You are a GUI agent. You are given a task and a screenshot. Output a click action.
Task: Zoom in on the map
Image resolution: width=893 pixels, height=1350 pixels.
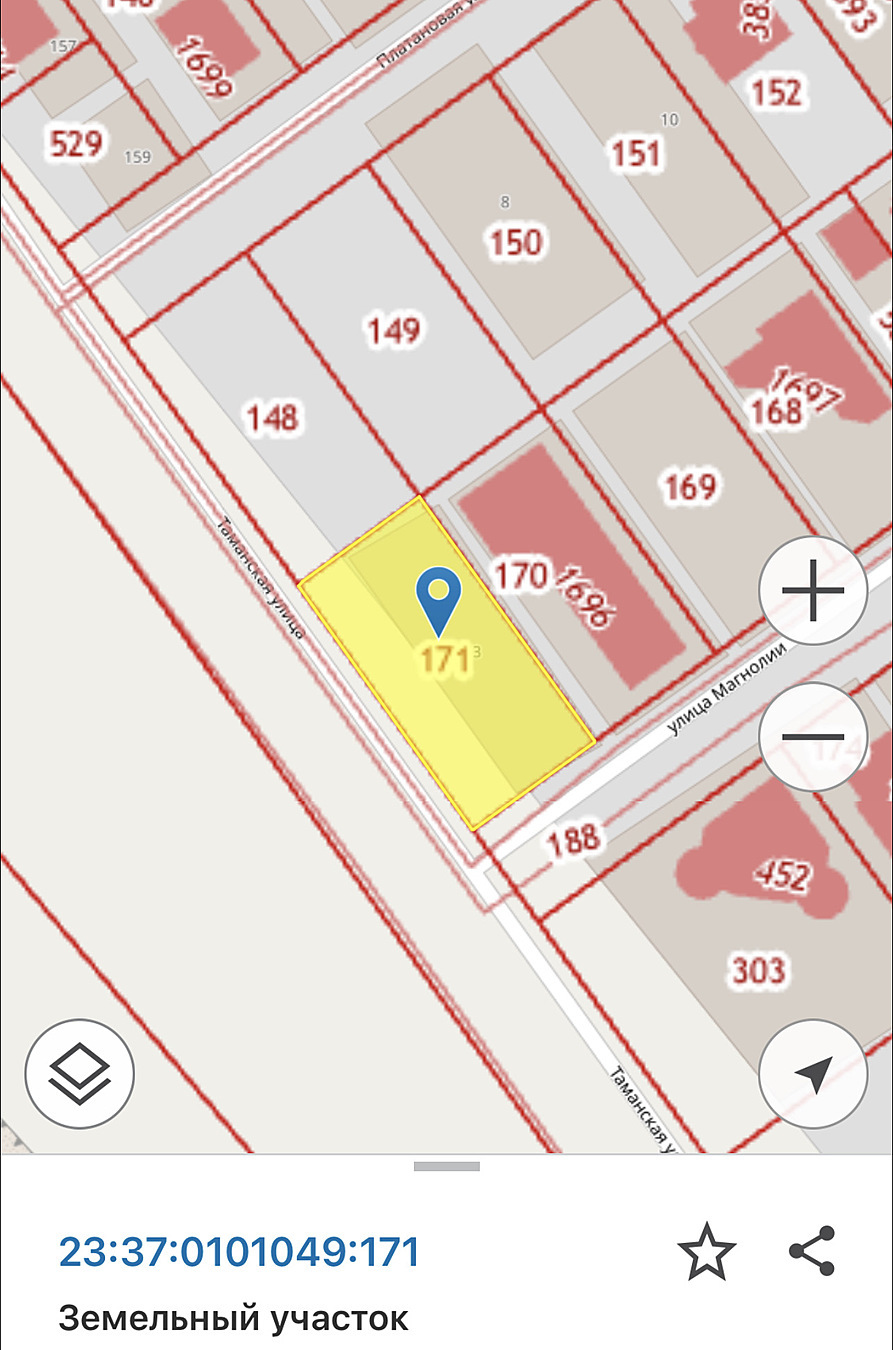point(812,590)
